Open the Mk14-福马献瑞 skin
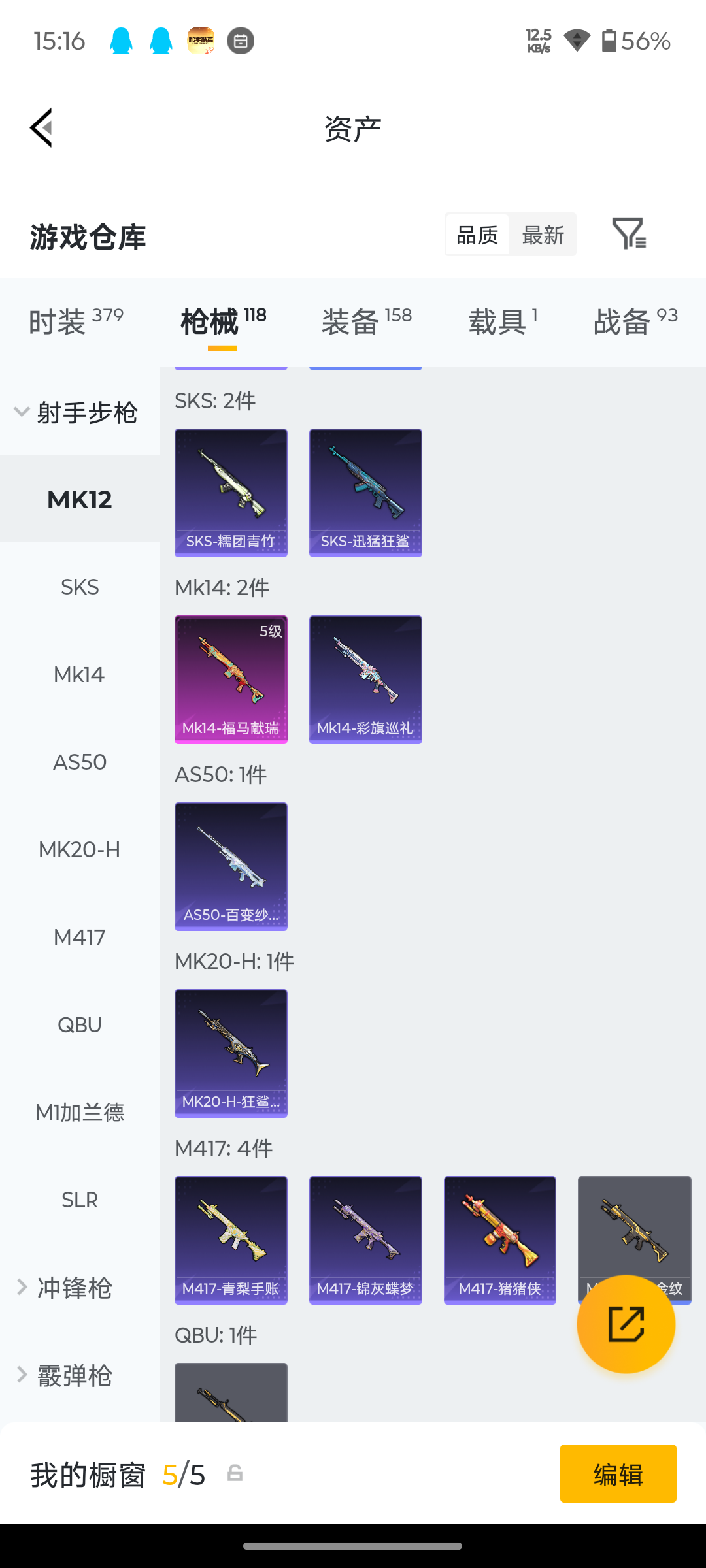Viewport: 706px width, 1568px height. (231, 679)
